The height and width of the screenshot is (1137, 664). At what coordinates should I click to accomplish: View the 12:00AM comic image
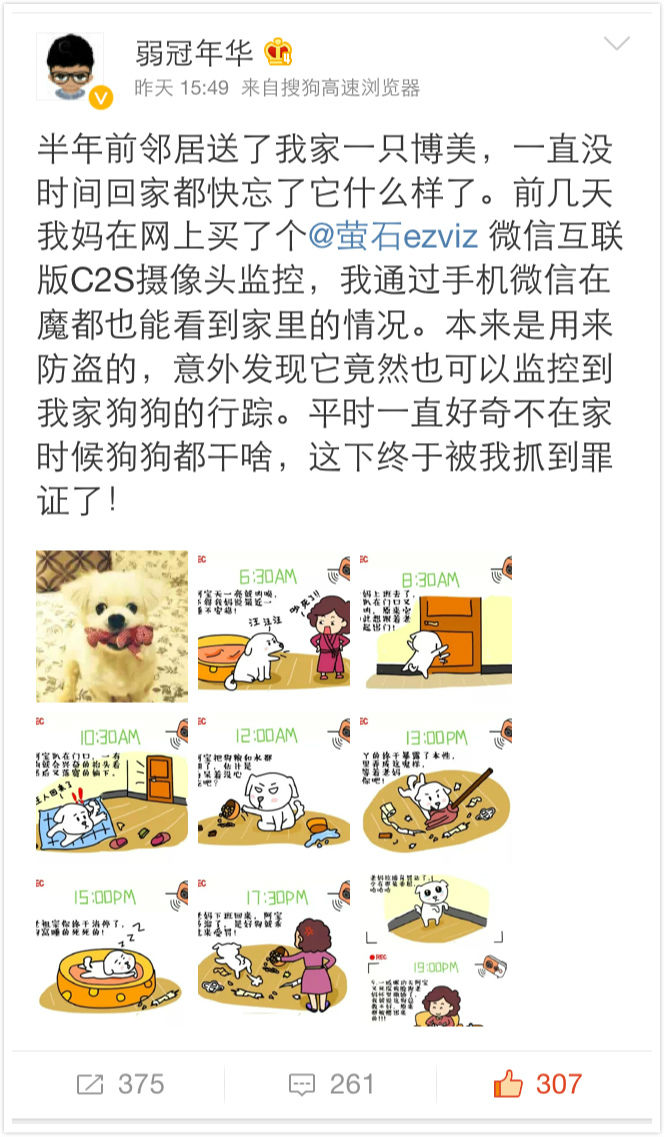pos(274,788)
